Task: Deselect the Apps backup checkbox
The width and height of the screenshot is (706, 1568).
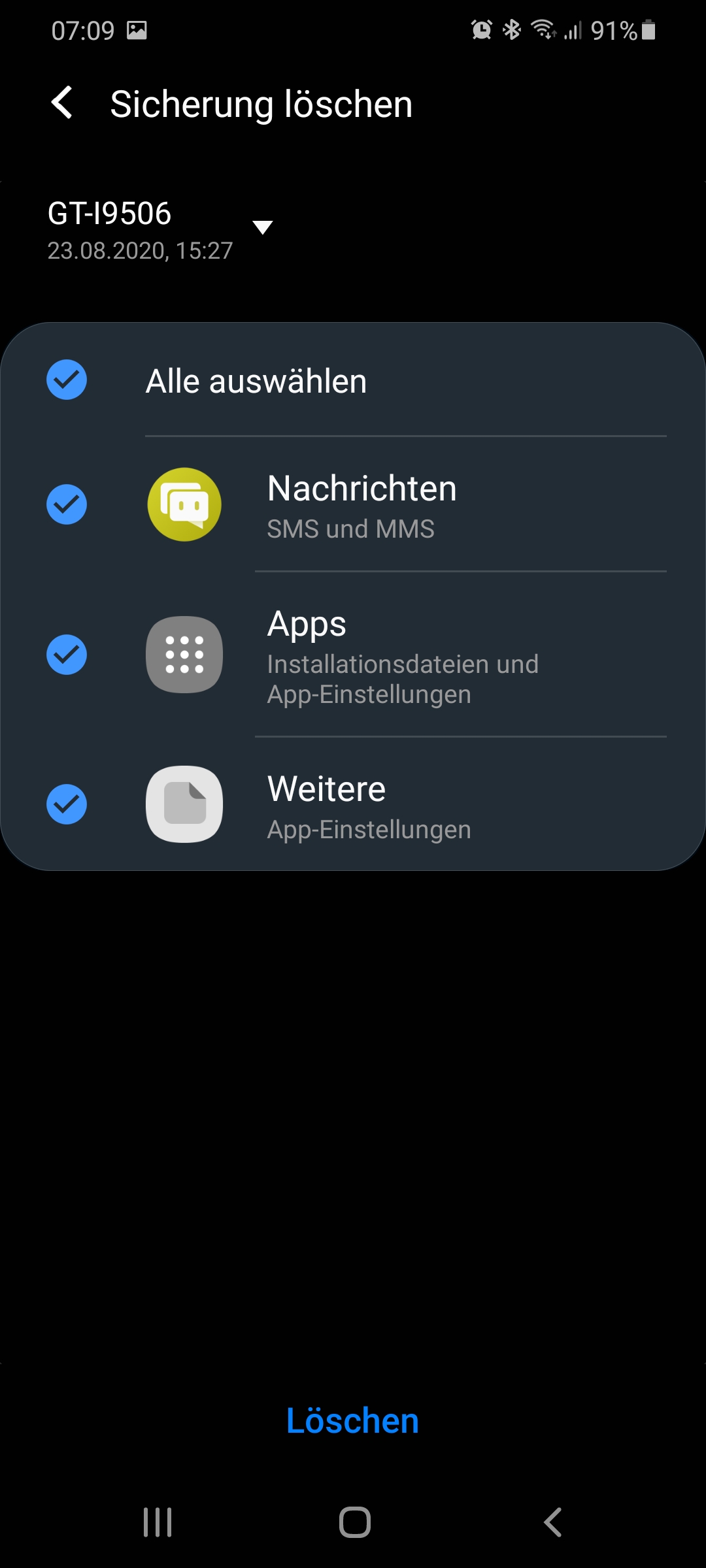Action: coord(67,655)
